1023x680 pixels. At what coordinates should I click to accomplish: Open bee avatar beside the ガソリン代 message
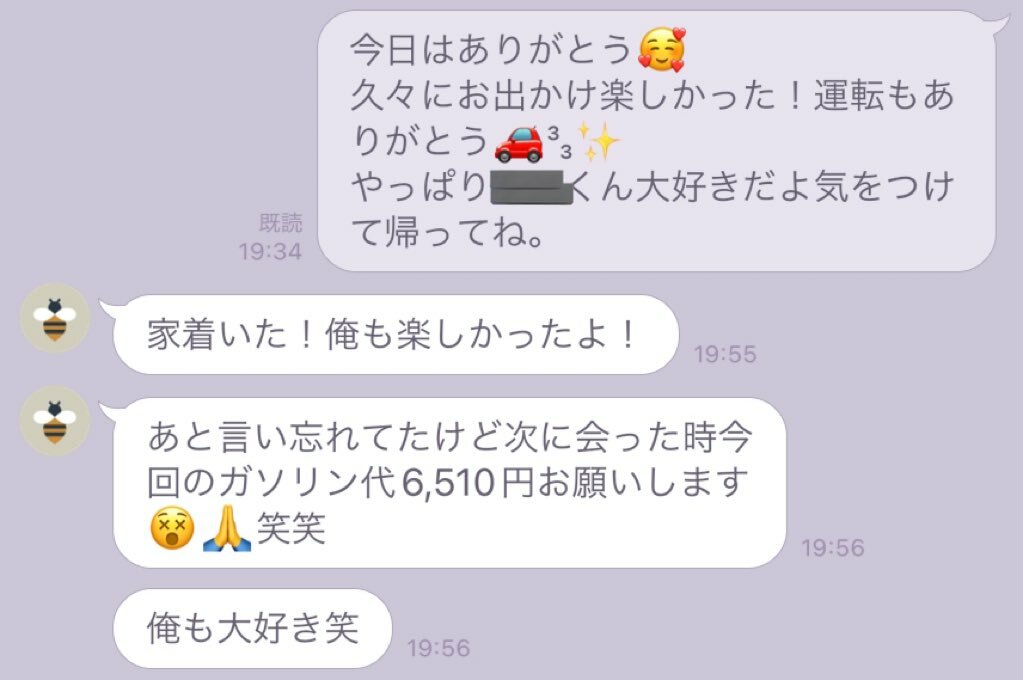[x=55, y=421]
